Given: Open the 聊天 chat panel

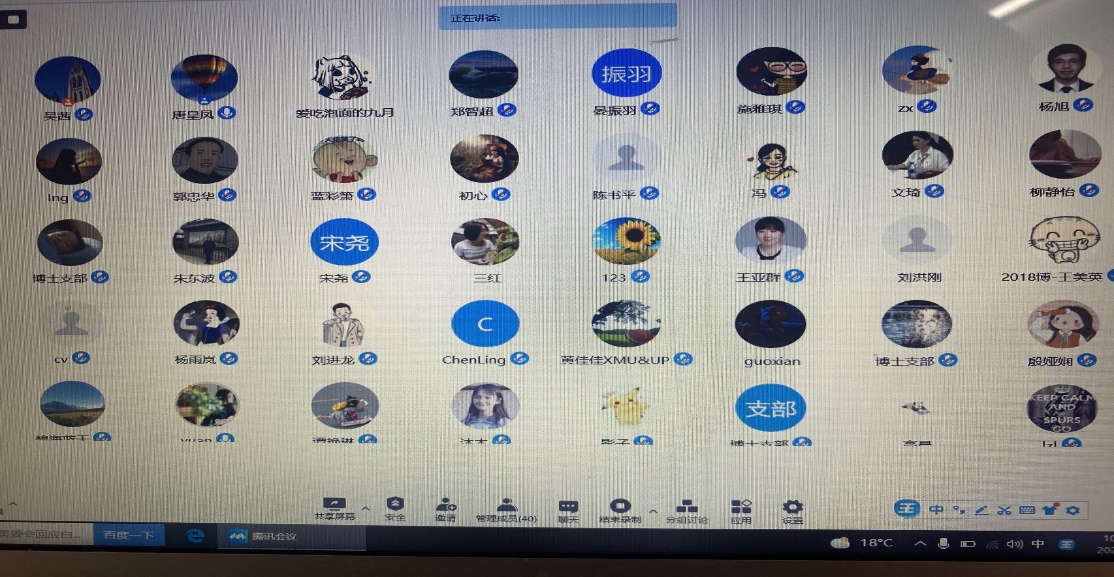Looking at the screenshot, I should pyautogui.click(x=568, y=508).
